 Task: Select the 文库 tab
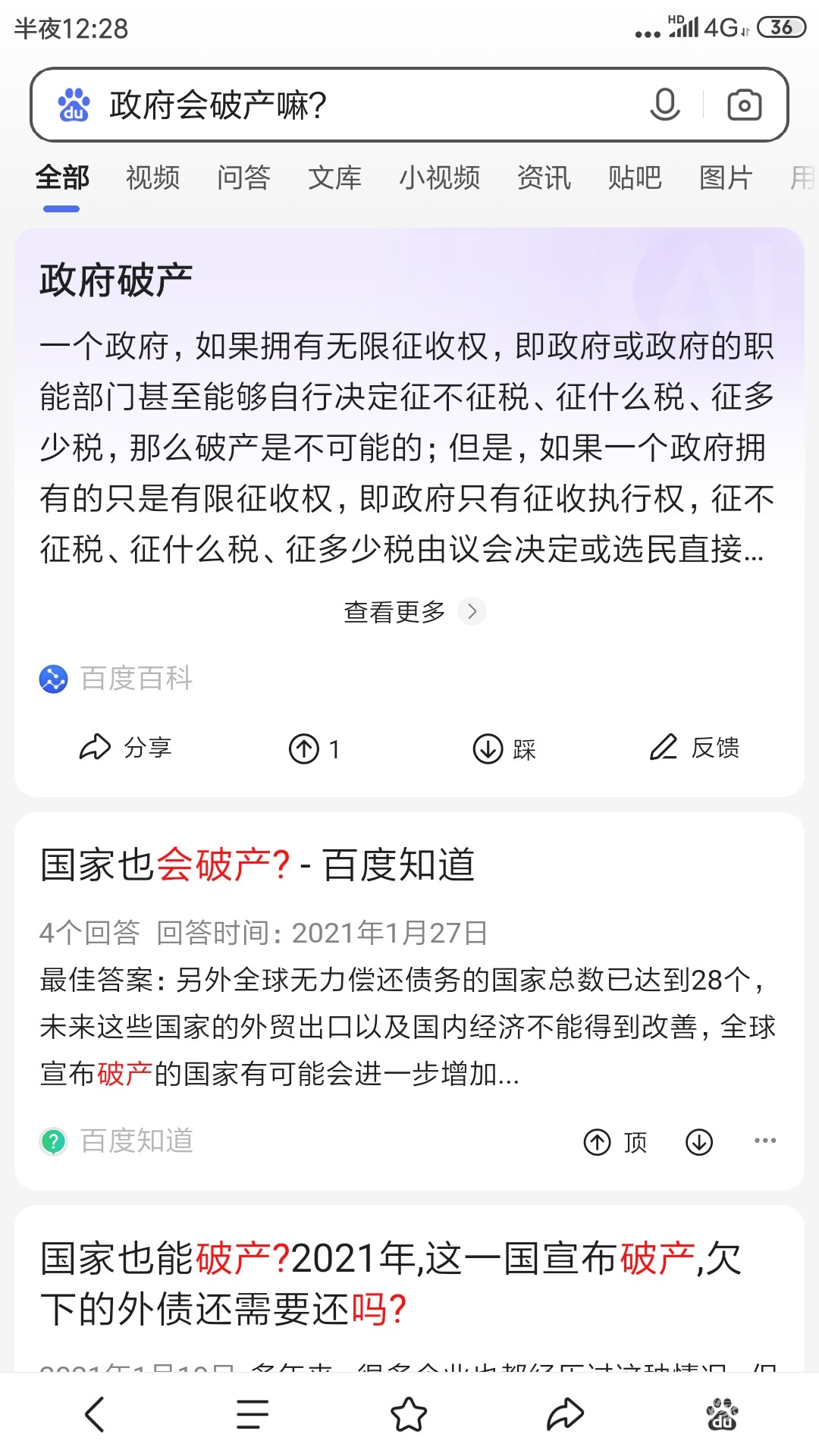pyautogui.click(x=334, y=178)
